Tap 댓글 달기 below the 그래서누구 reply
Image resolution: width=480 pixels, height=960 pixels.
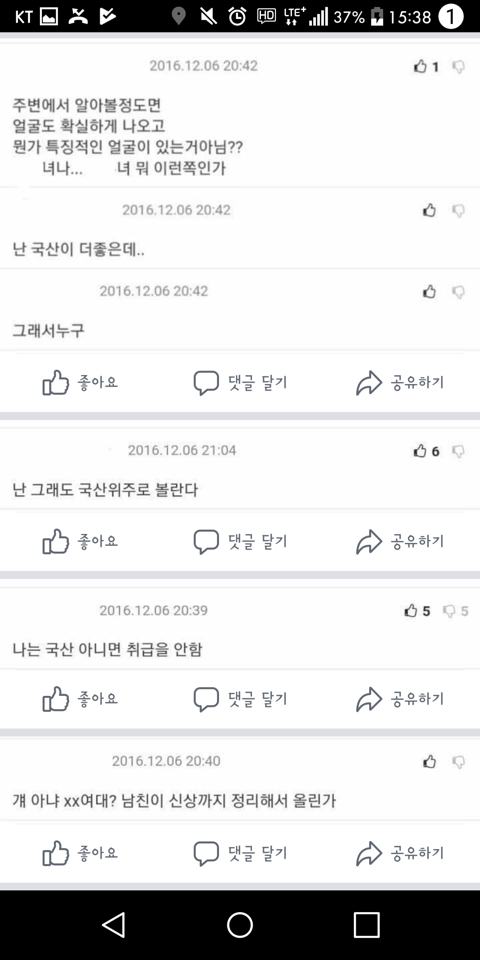tap(240, 383)
